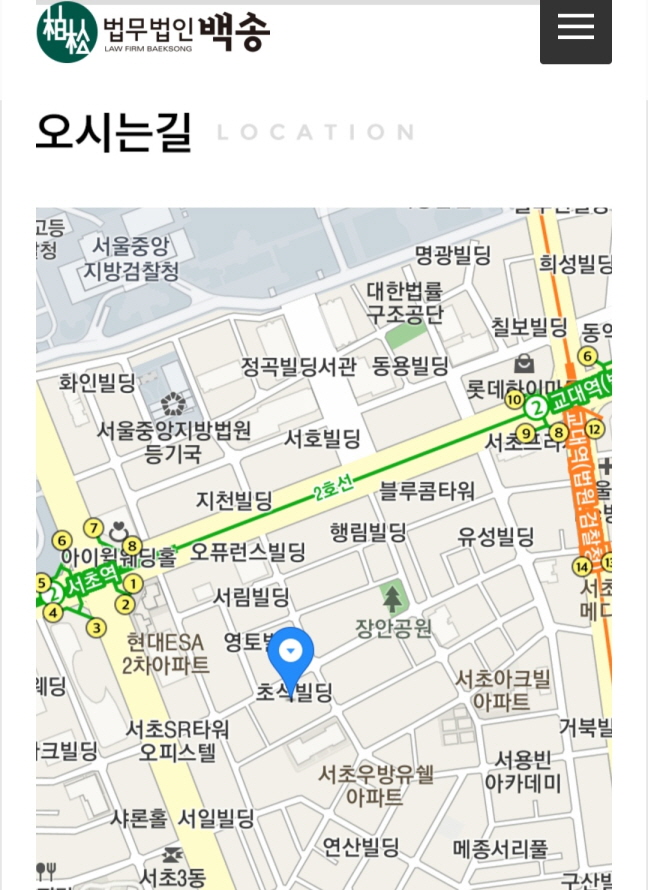Open the hamburger menu

[575, 28]
